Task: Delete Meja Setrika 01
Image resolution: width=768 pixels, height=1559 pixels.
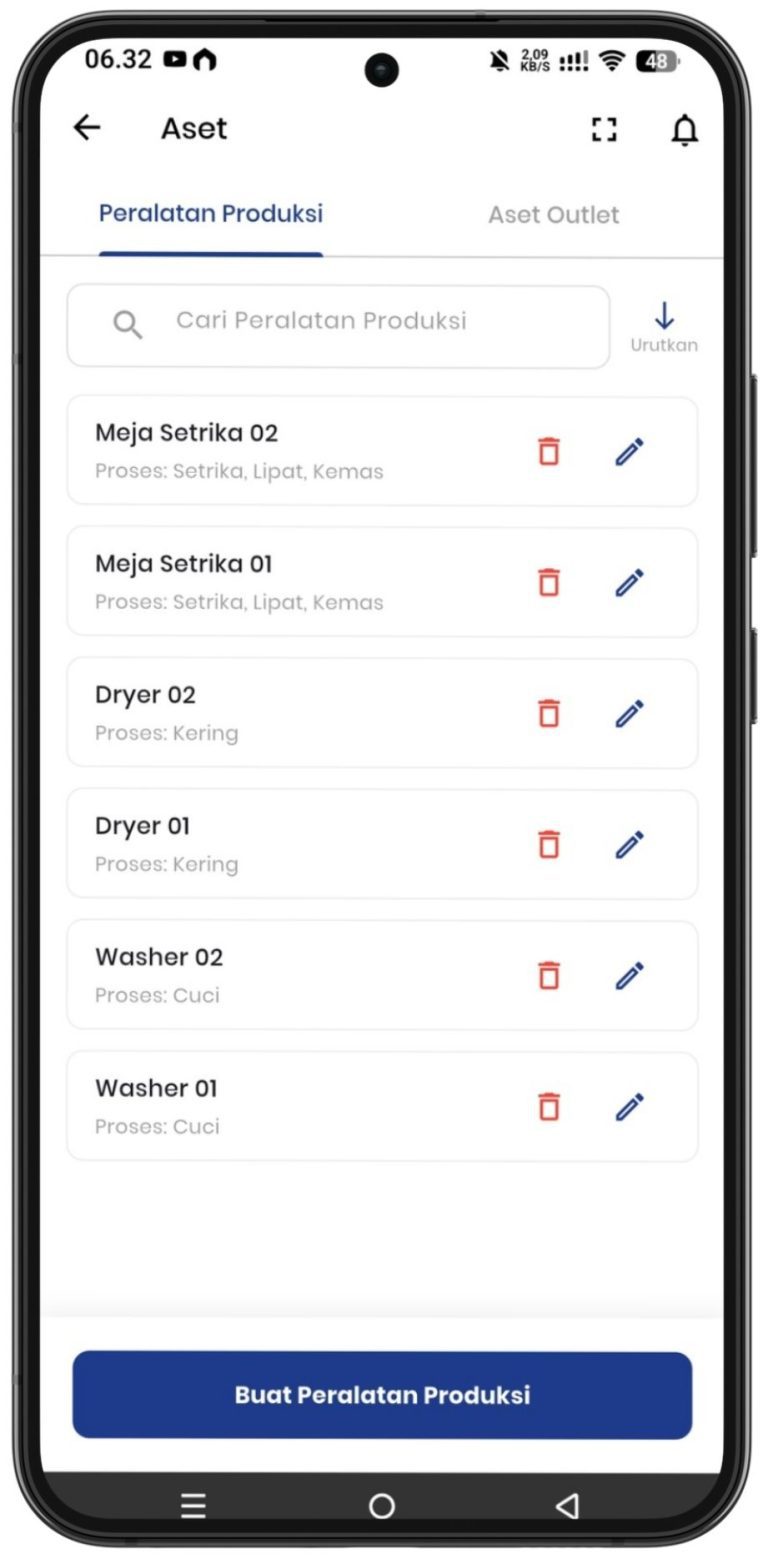Action: (x=548, y=583)
